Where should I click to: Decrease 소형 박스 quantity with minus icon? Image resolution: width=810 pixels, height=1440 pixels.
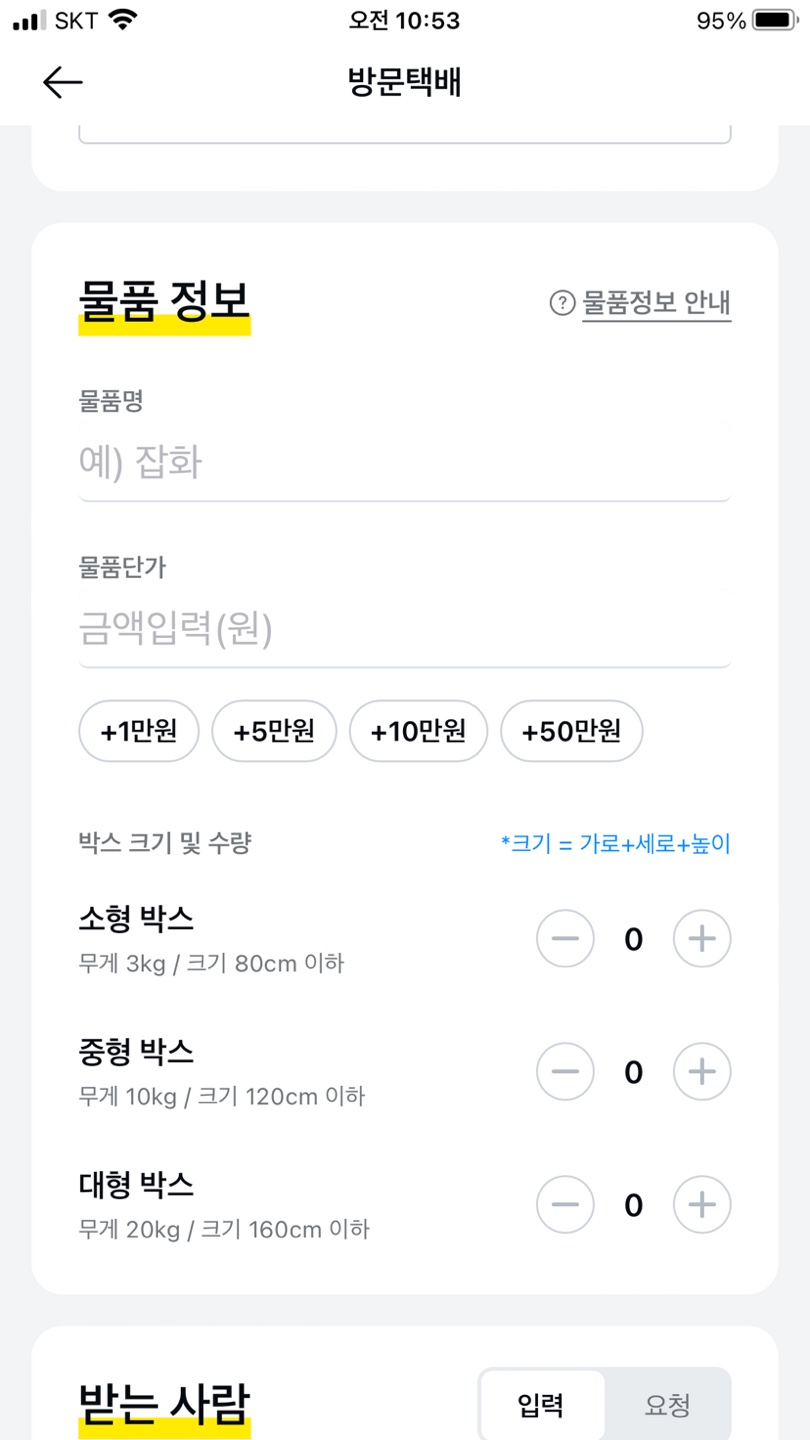coord(565,938)
